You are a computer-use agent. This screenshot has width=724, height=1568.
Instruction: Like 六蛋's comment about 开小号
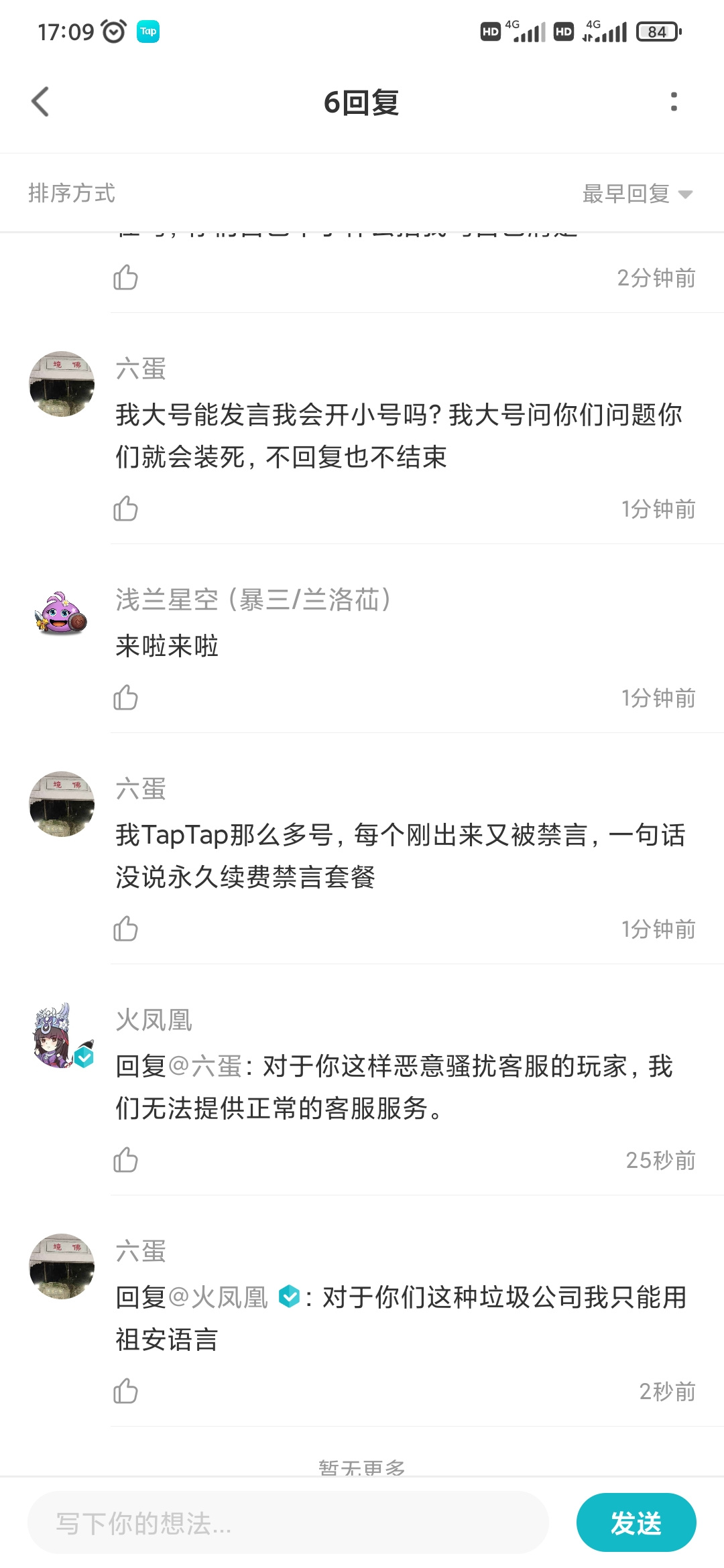click(x=125, y=509)
